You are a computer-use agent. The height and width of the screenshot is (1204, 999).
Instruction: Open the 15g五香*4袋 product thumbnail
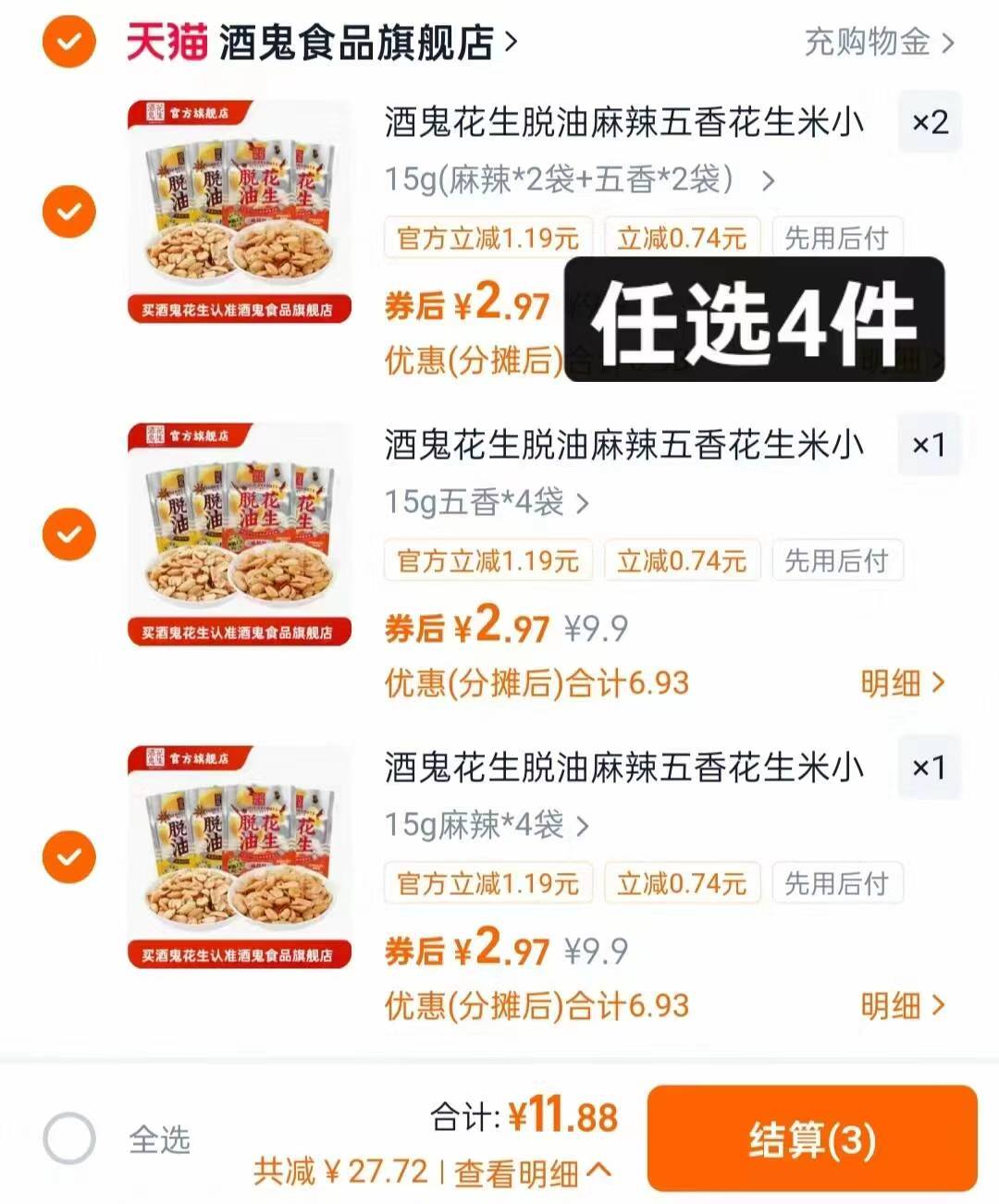(x=240, y=534)
